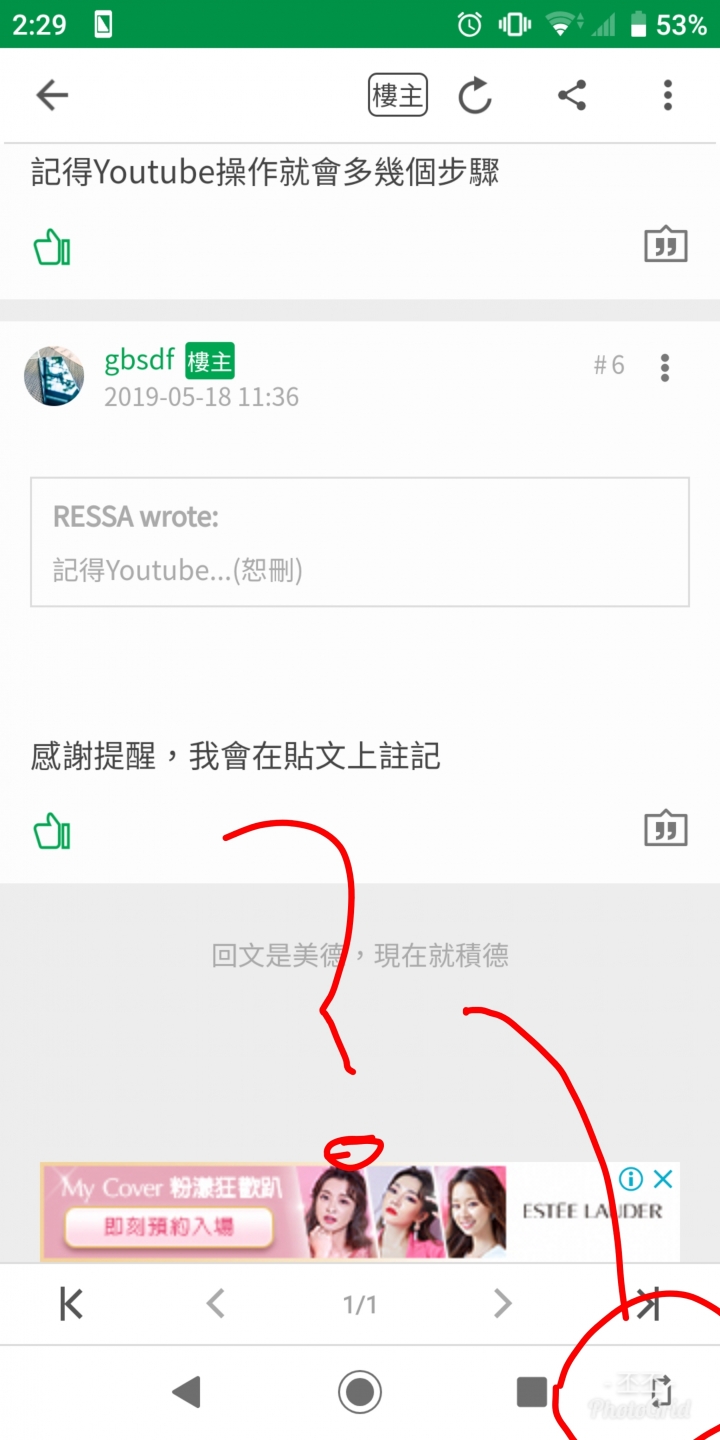Close the Estée Lauder ad banner
The width and height of the screenshot is (720, 1440).
(x=663, y=1179)
